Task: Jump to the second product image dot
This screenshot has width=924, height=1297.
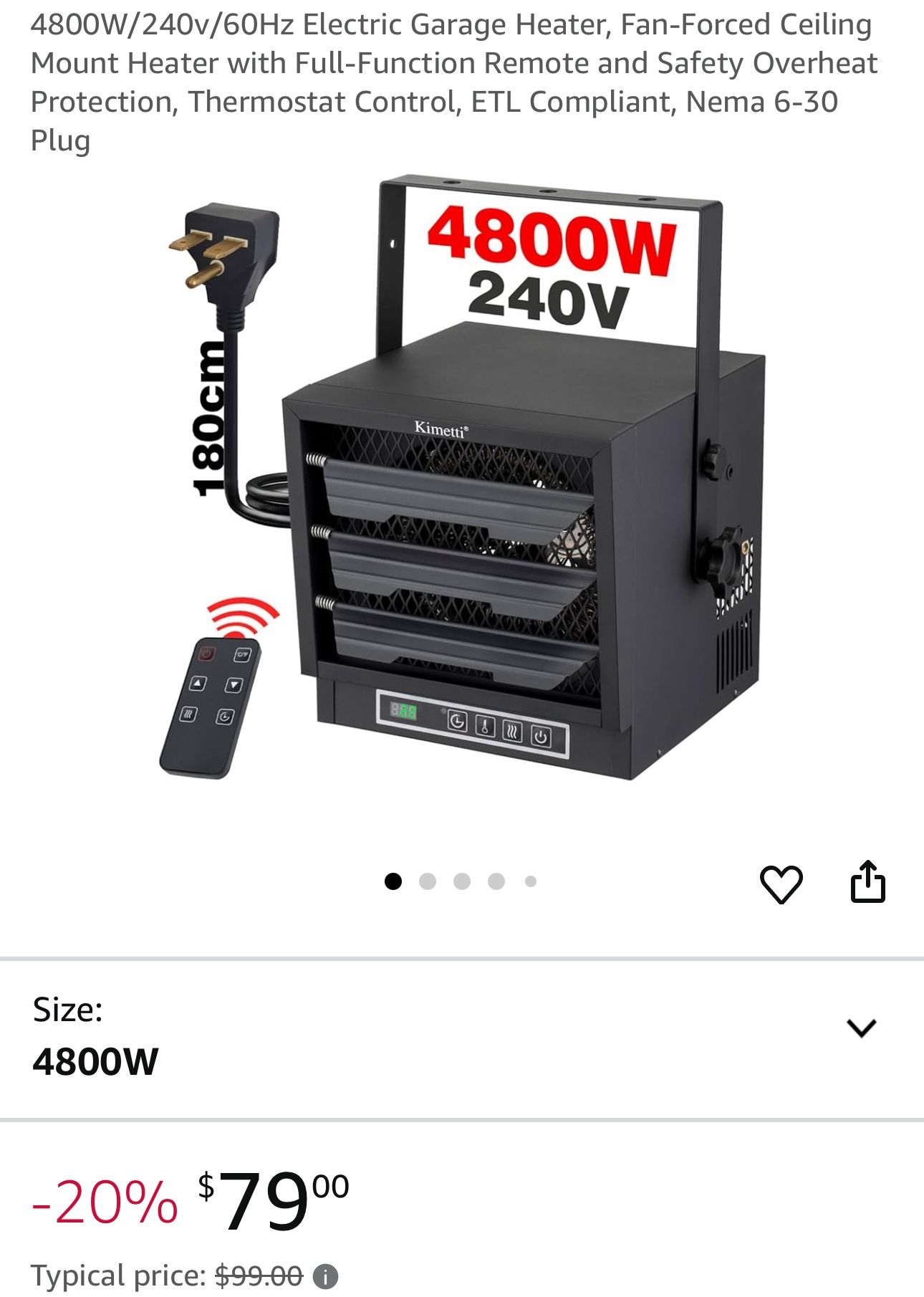Action: (428, 881)
